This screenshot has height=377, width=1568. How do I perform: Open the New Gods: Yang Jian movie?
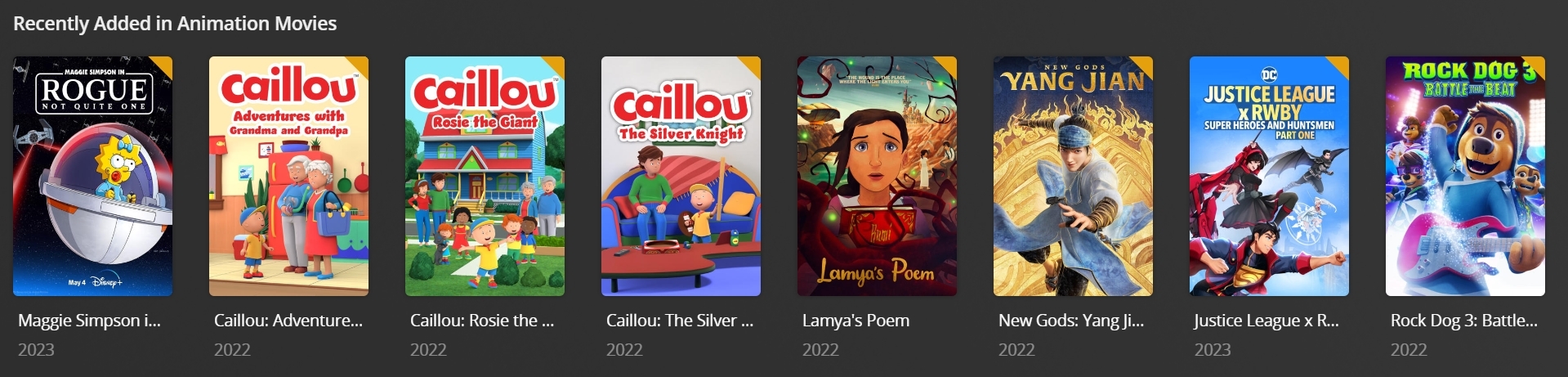[x=1073, y=176]
